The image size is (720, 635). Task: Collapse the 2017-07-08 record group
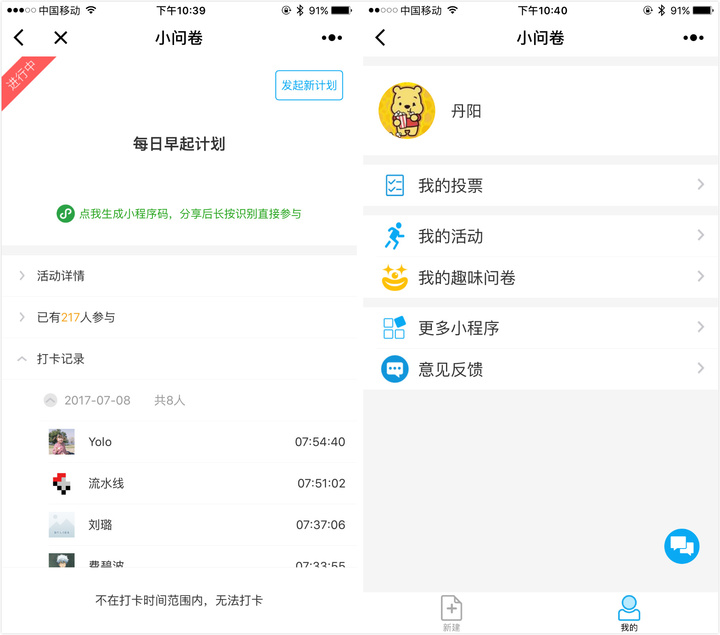click(51, 400)
